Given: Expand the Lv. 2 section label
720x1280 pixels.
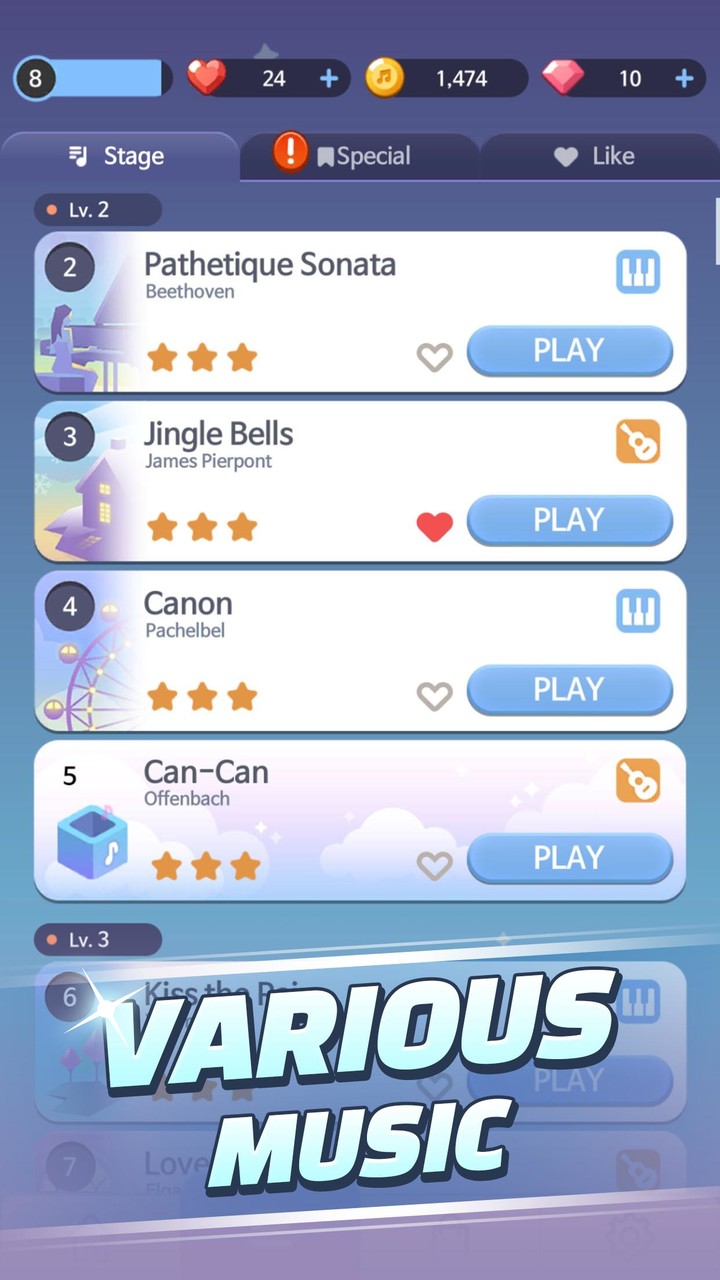Looking at the screenshot, I should coord(96,210).
